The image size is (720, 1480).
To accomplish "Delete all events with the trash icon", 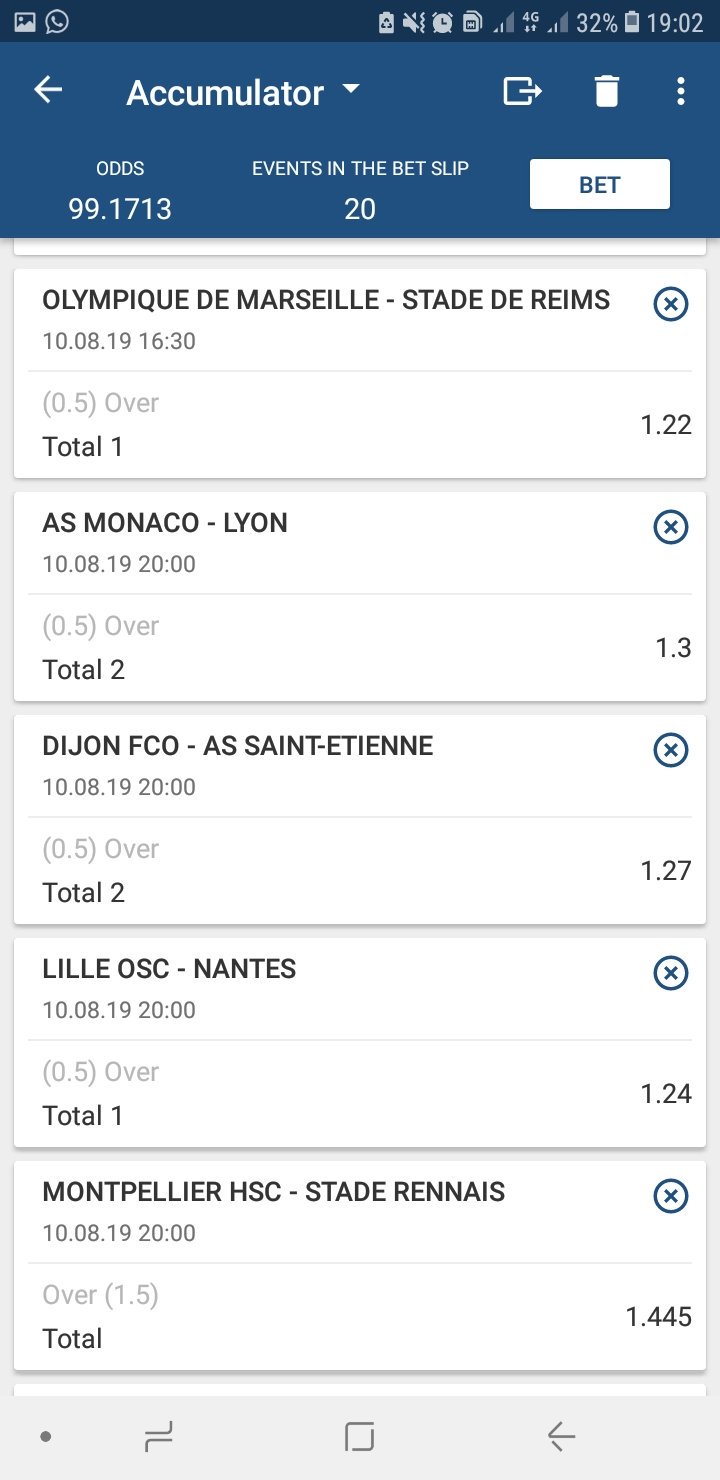I will tap(607, 92).
